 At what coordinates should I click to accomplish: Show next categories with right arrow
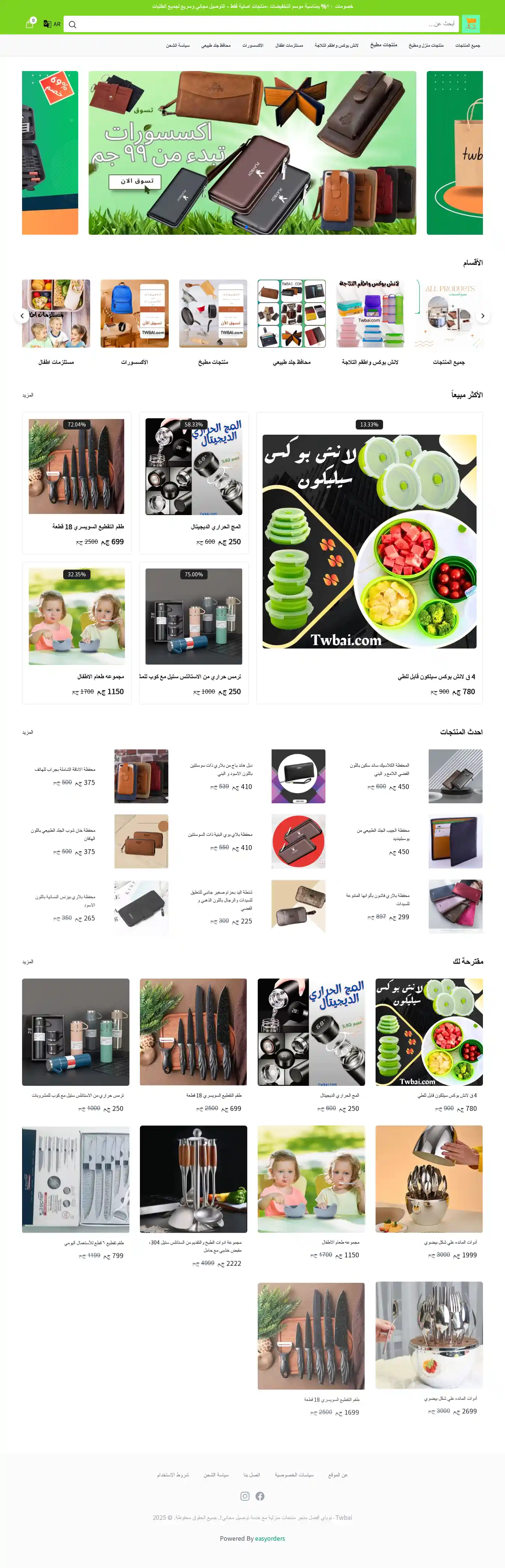coord(483,316)
